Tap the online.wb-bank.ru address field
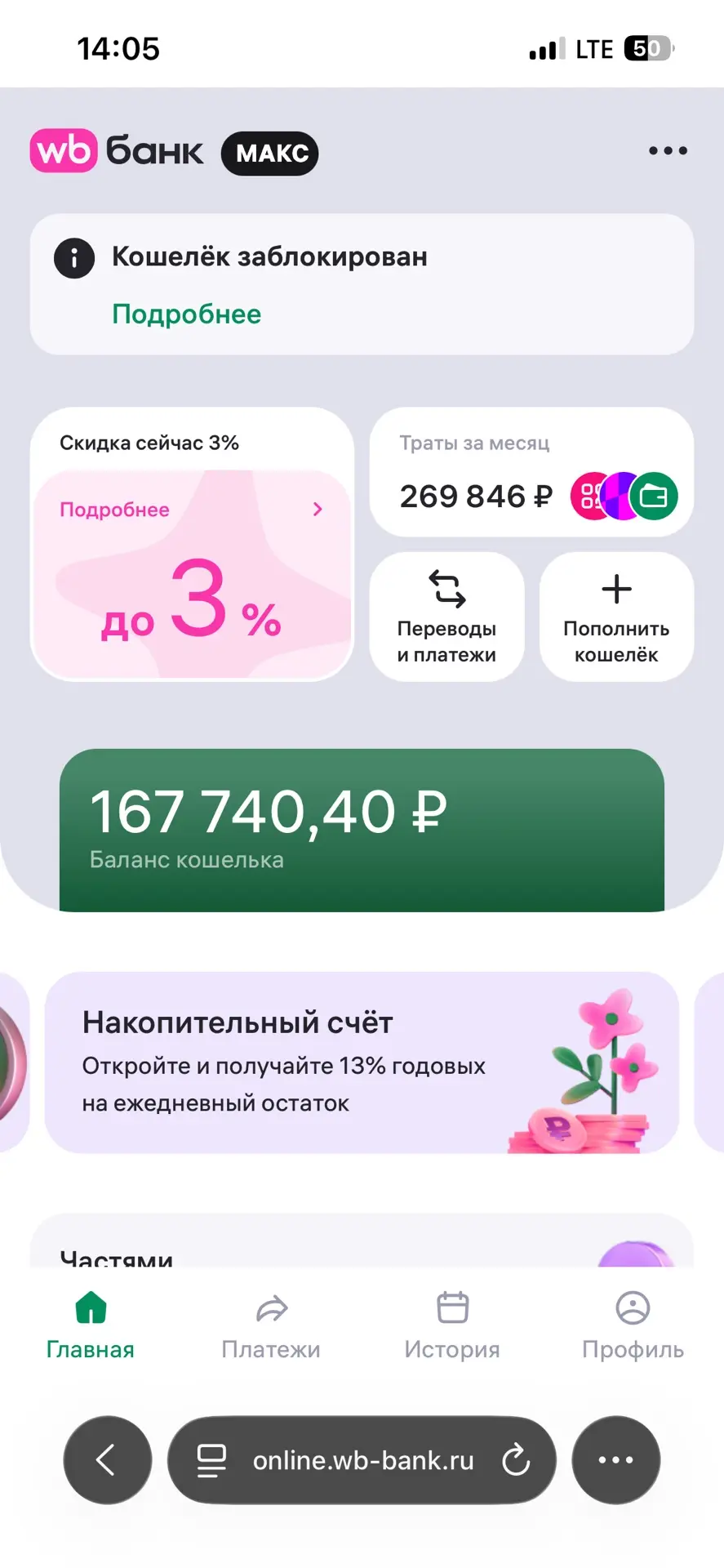724x1568 pixels. coord(362,1460)
